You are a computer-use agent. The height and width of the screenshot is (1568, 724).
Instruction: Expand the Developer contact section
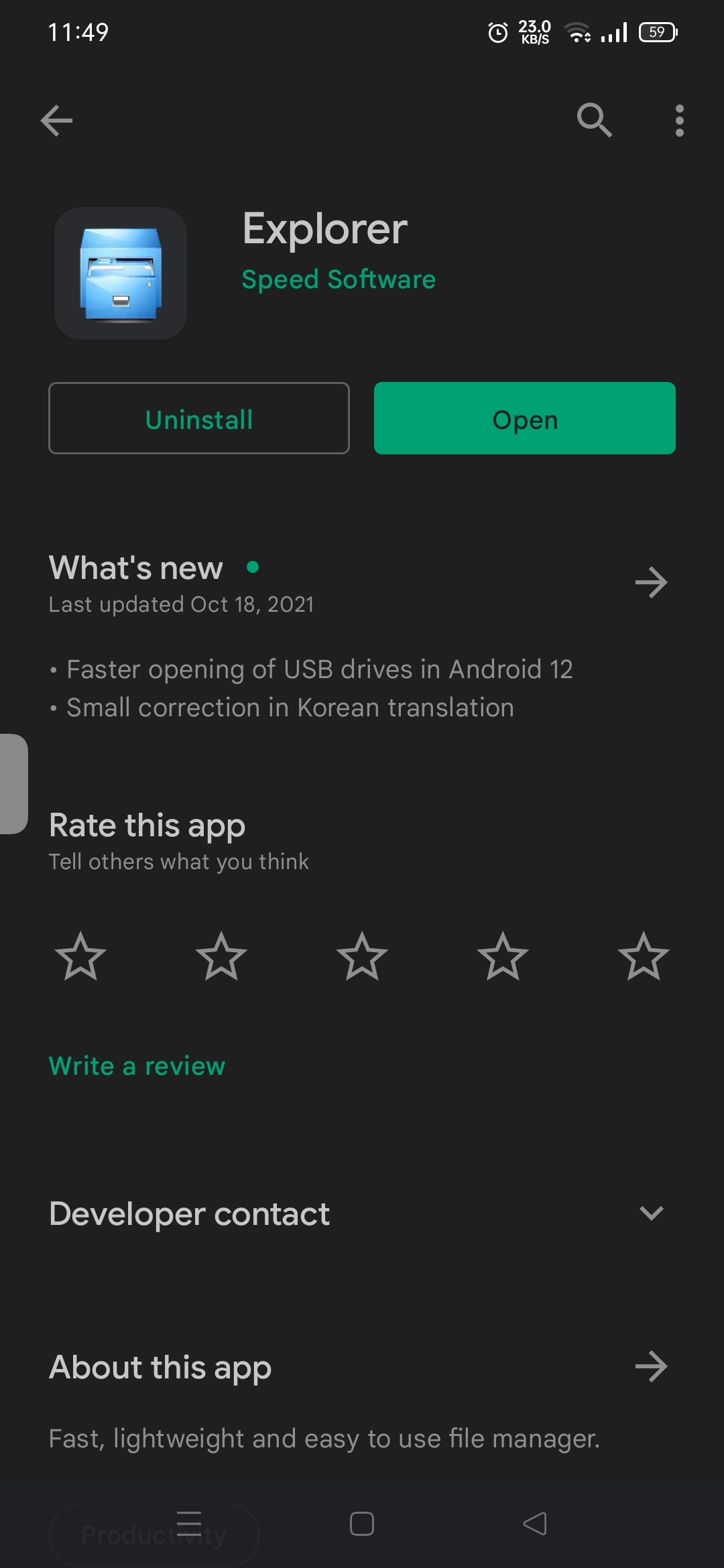(651, 1214)
